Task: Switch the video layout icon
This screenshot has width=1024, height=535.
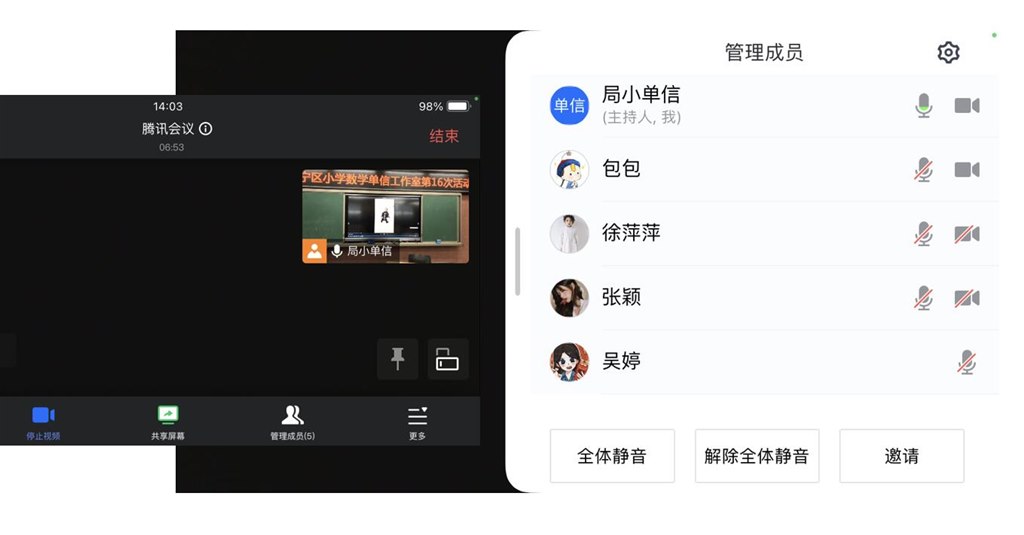Action: (447, 359)
